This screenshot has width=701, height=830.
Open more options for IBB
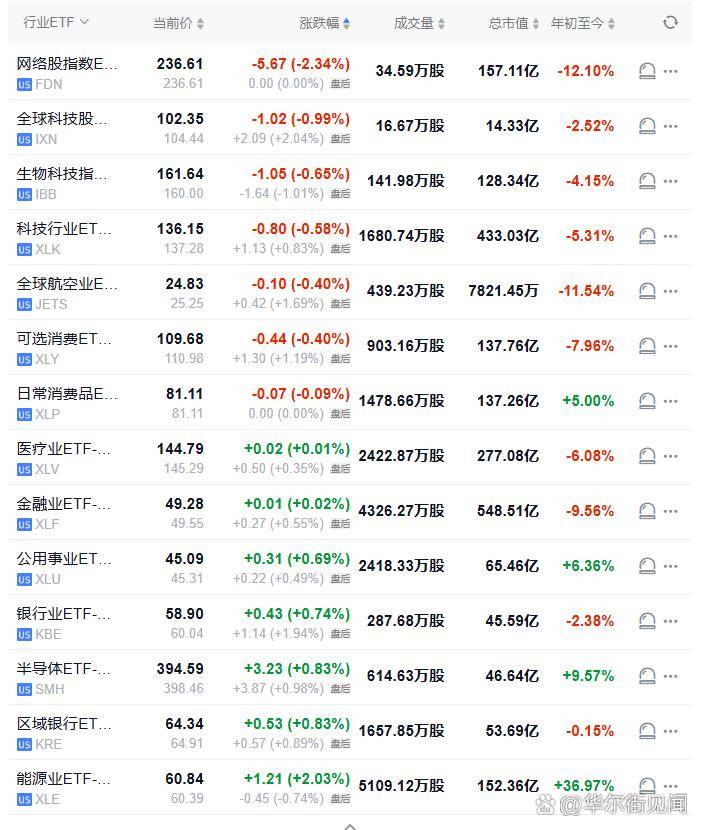(671, 181)
